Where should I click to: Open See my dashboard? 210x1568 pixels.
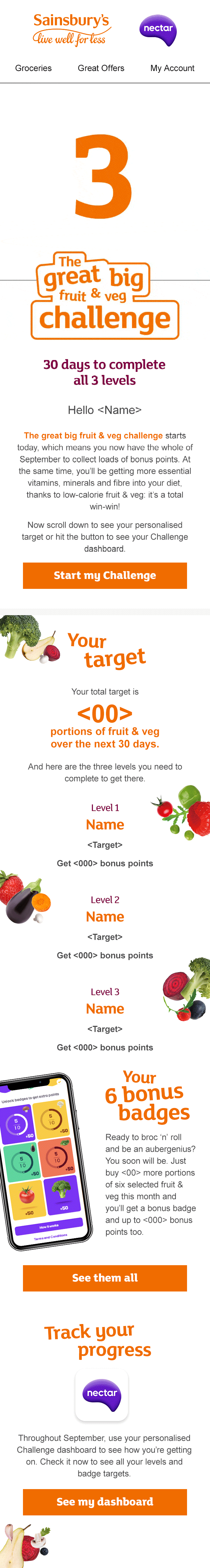pyautogui.click(x=105, y=1502)
